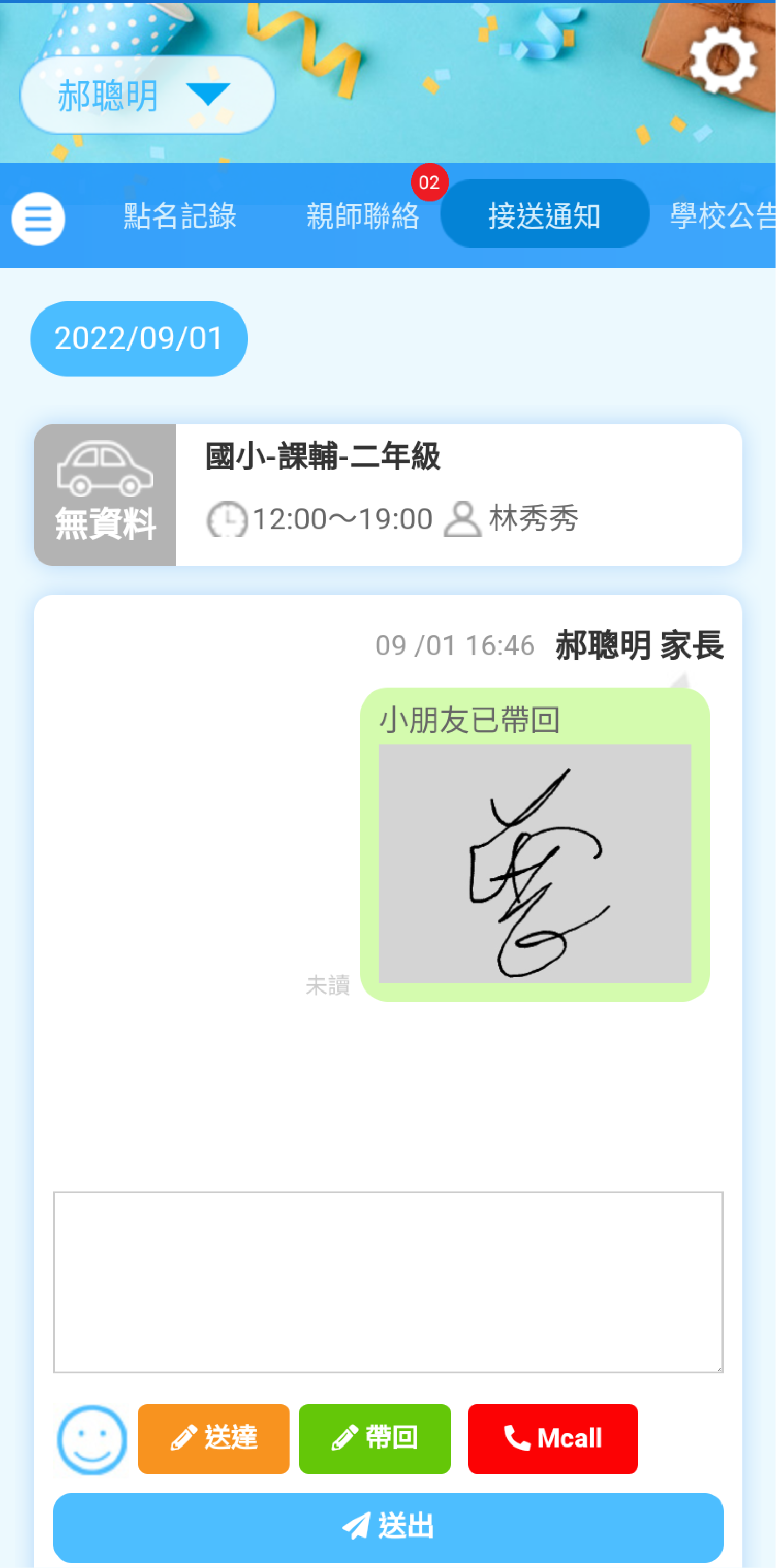
Task: Tap the orange 送達 button
Action: (214, 1438)
